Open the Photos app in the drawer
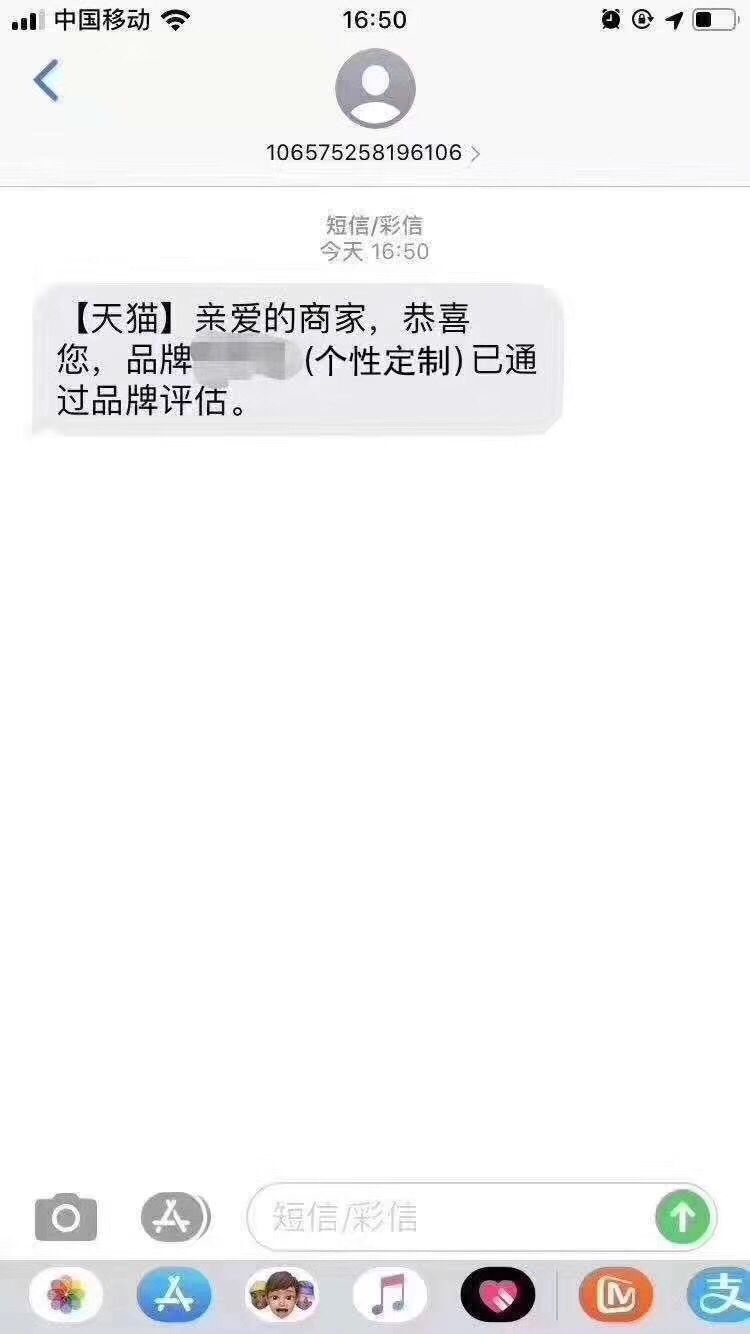 click(66, 1295)
